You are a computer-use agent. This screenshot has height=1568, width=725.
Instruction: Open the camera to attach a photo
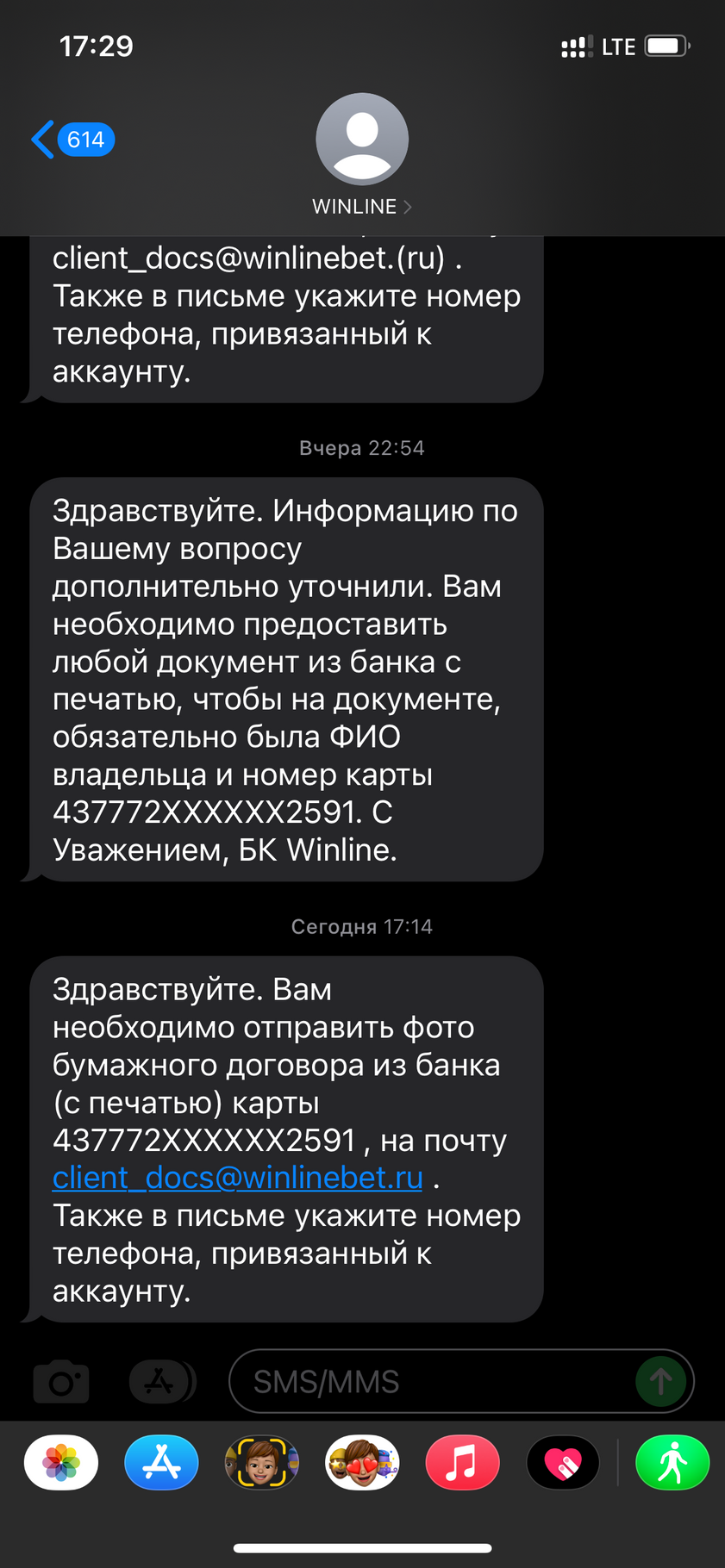point(60,1381)
